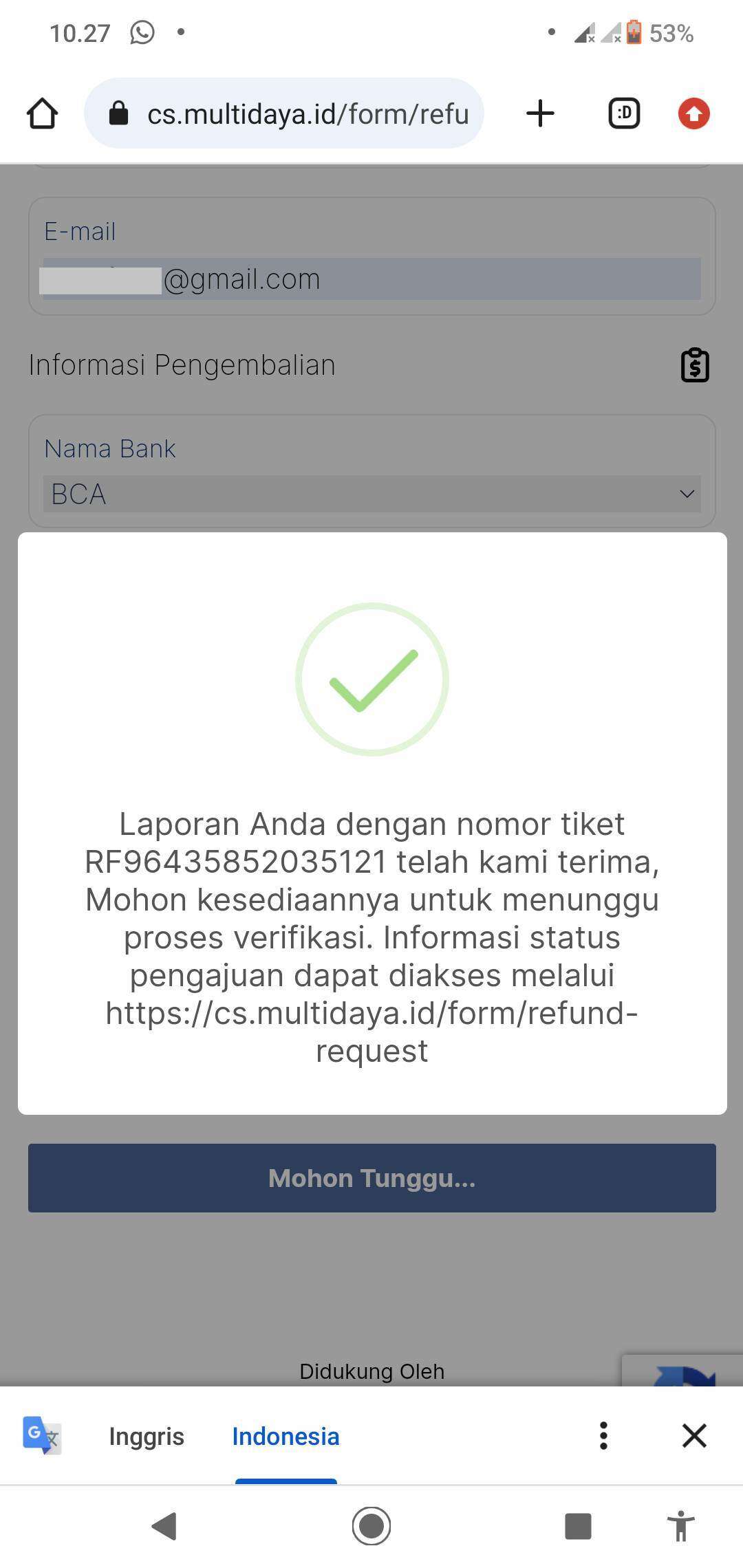743x1568 pixels.
Task: Open the recent apps view
Action: pos(578,1526)
